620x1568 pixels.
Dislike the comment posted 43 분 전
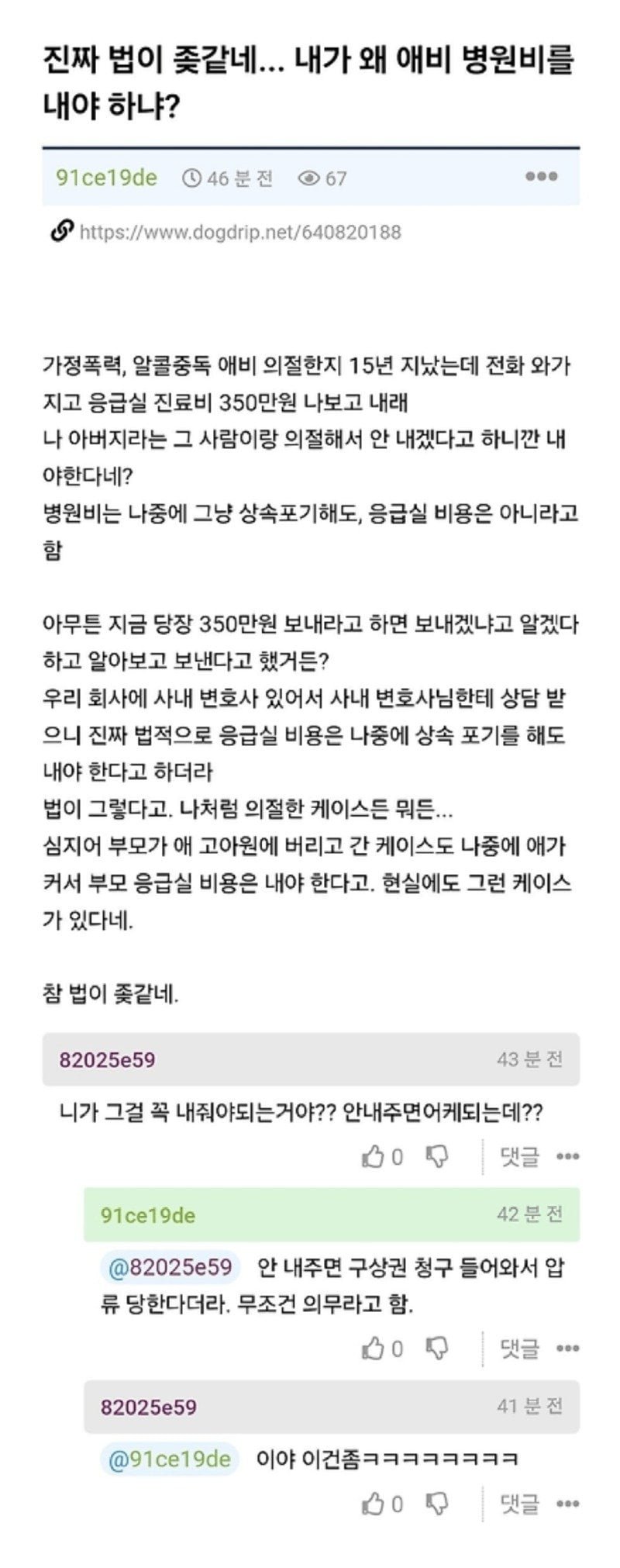coord(438,1157)
